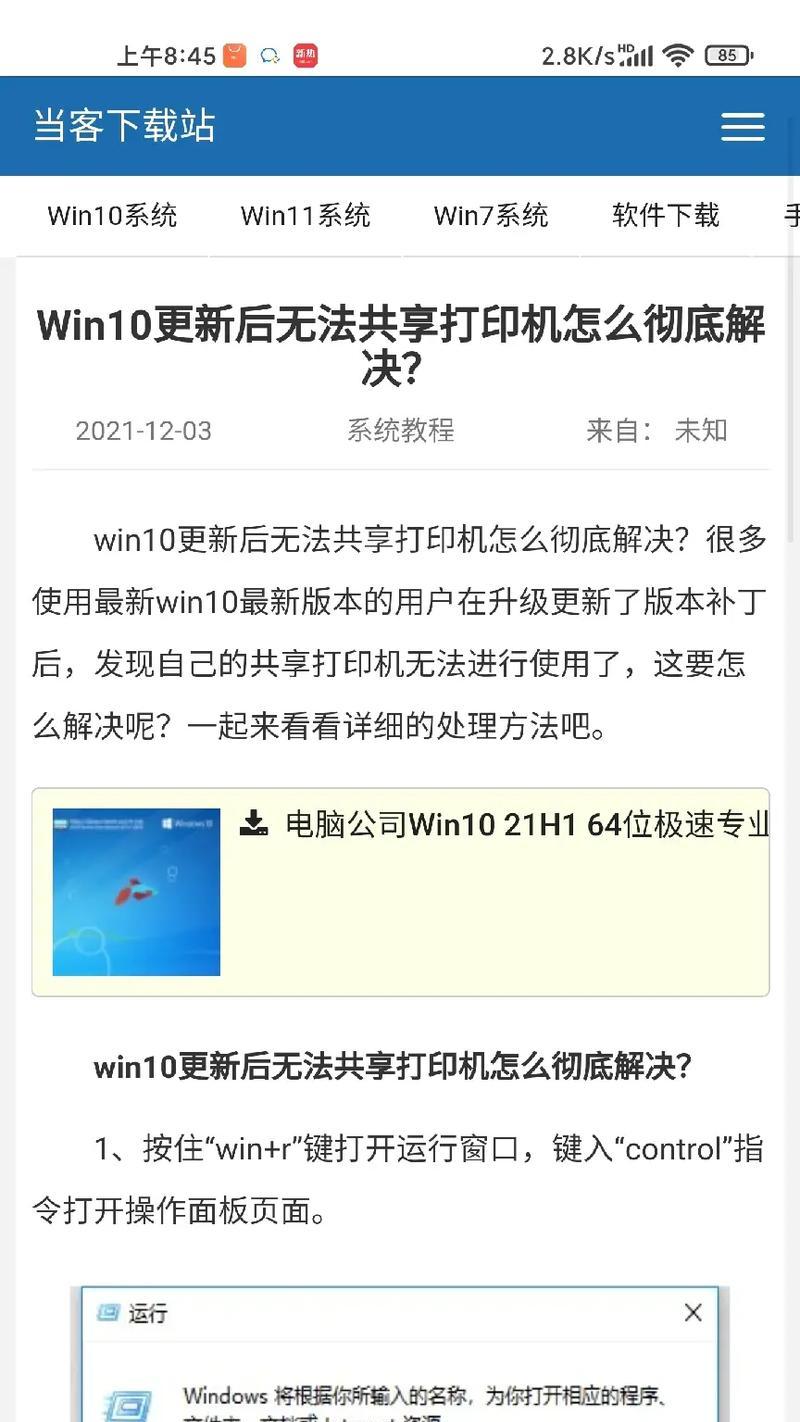This screenshot has height=1422, width=800.
Task: Open the 电脑公司Win10 21H1 download card
Action: point(400,892)
